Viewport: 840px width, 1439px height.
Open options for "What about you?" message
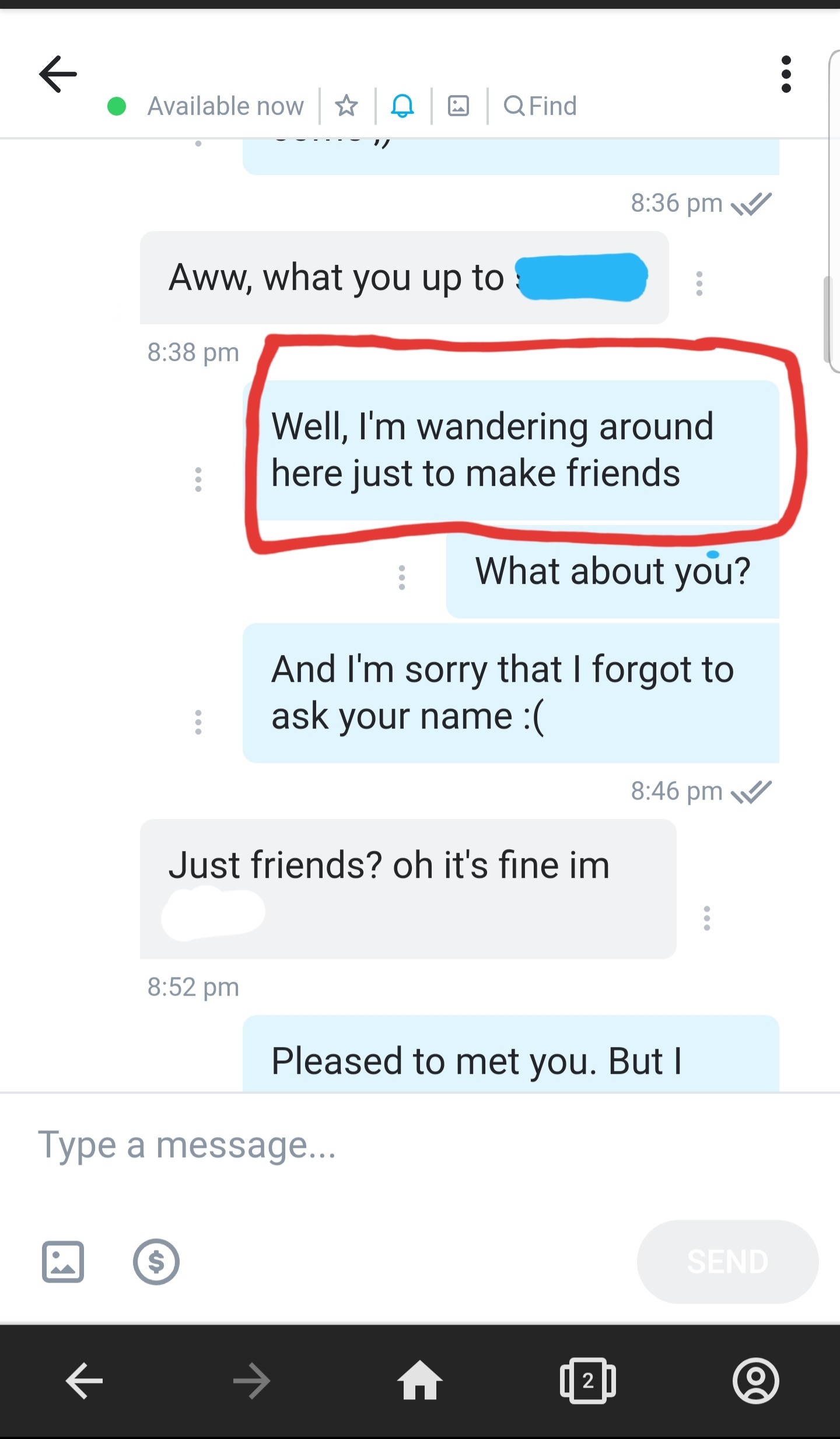coord(401,577)
